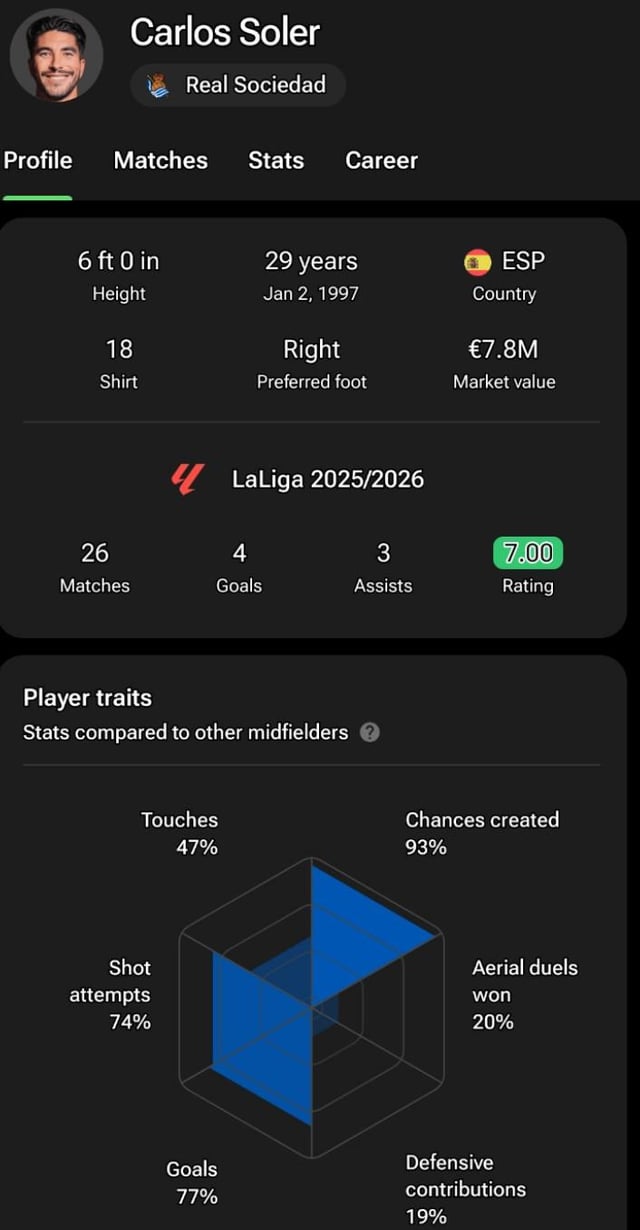Open the Real Sociedad team chip

[x=238, y=85]
